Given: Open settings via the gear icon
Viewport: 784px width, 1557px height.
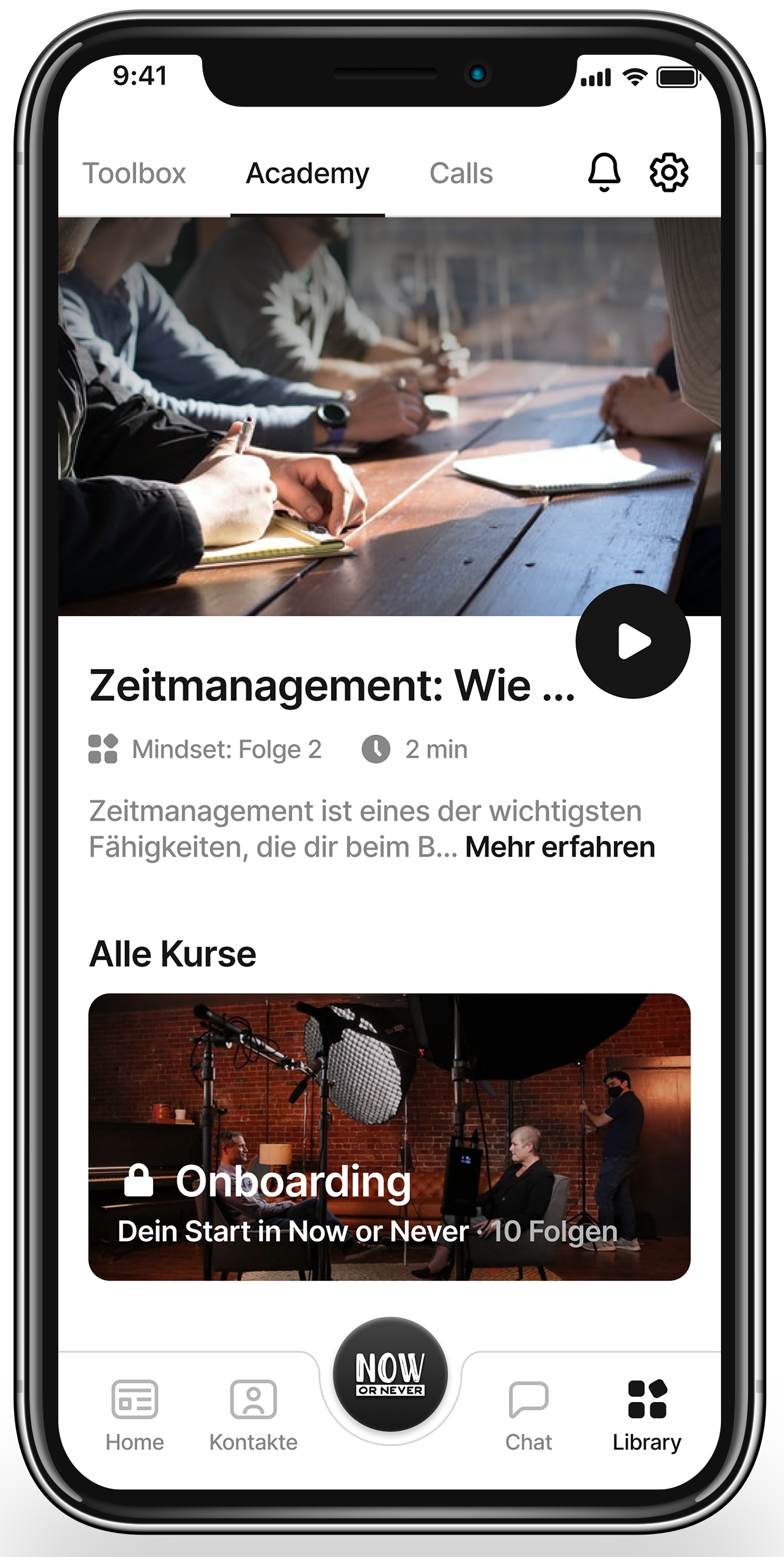Looking at the screenshot, I should point(669,172).
